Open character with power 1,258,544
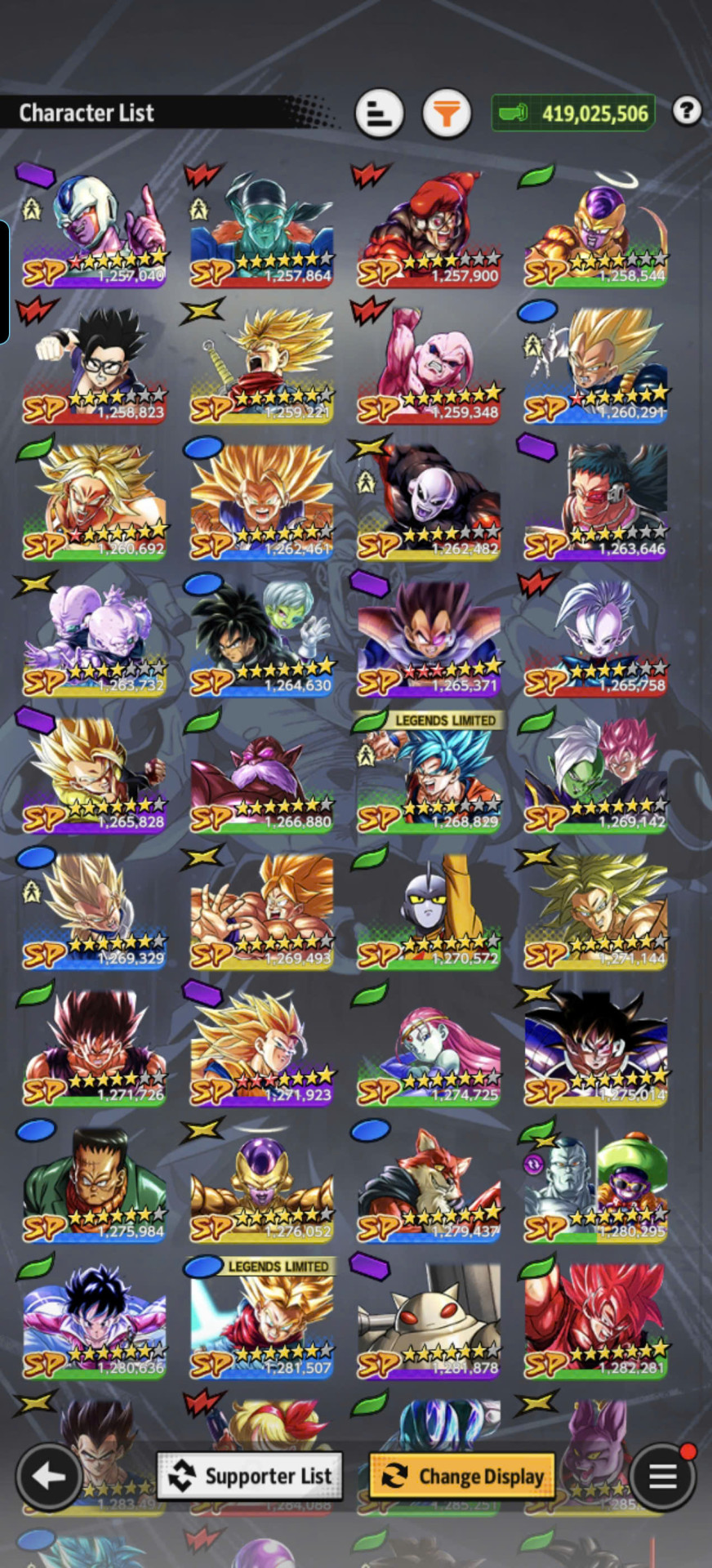 (x=595, y=229)
